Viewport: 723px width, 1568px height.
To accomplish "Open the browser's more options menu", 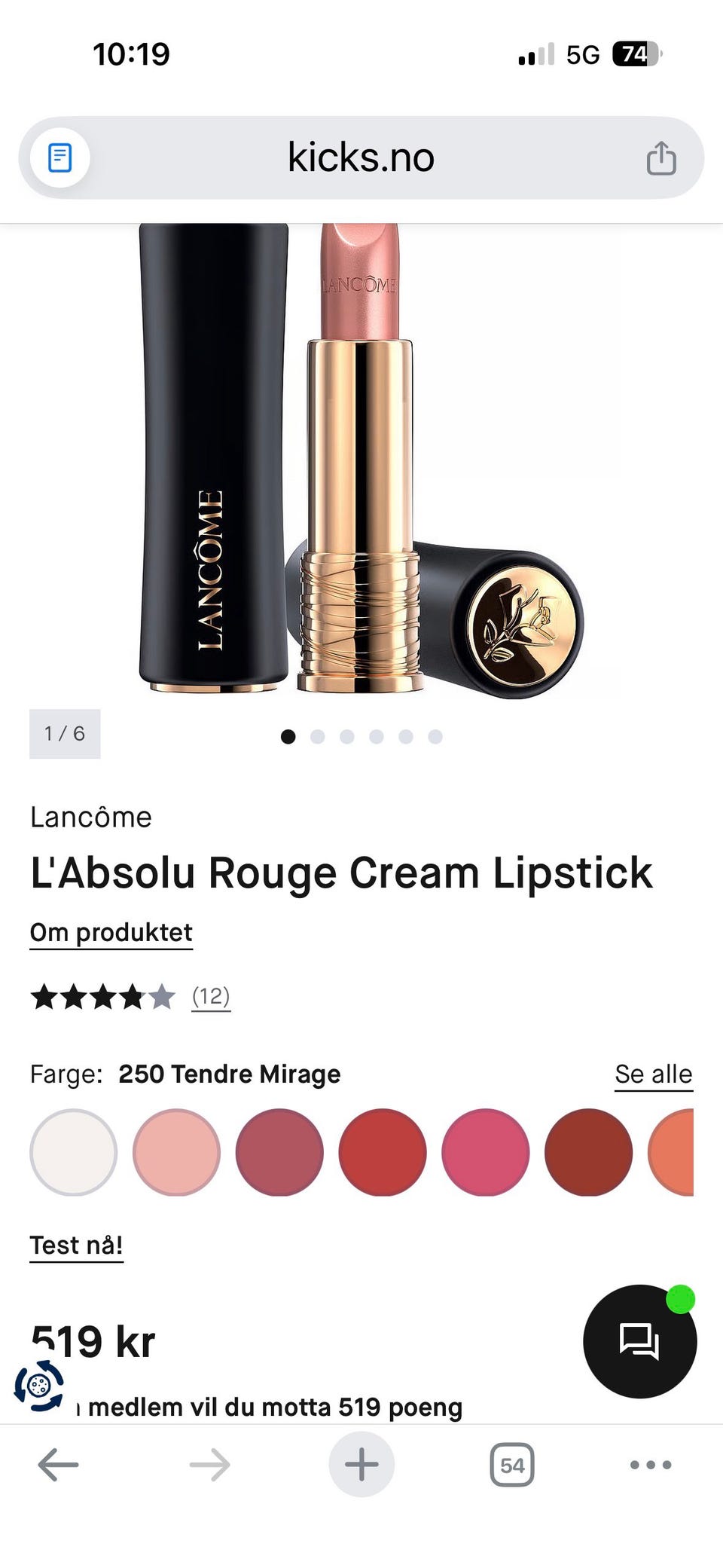I will click(651, 1465).
